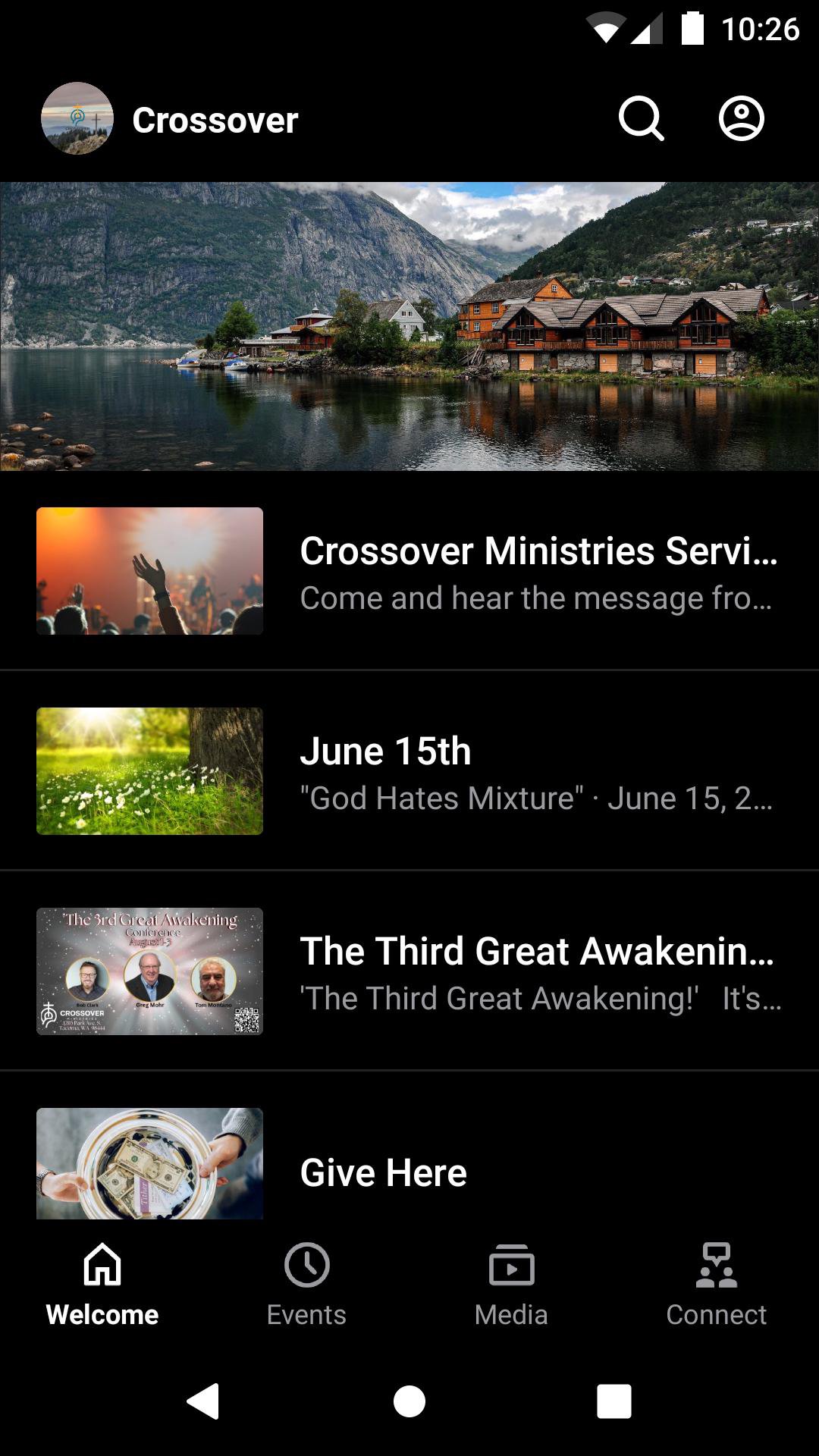This screenshot has height=1456, width=819.
Task: Go to the system home screen
Action: tap(409, 1401)
